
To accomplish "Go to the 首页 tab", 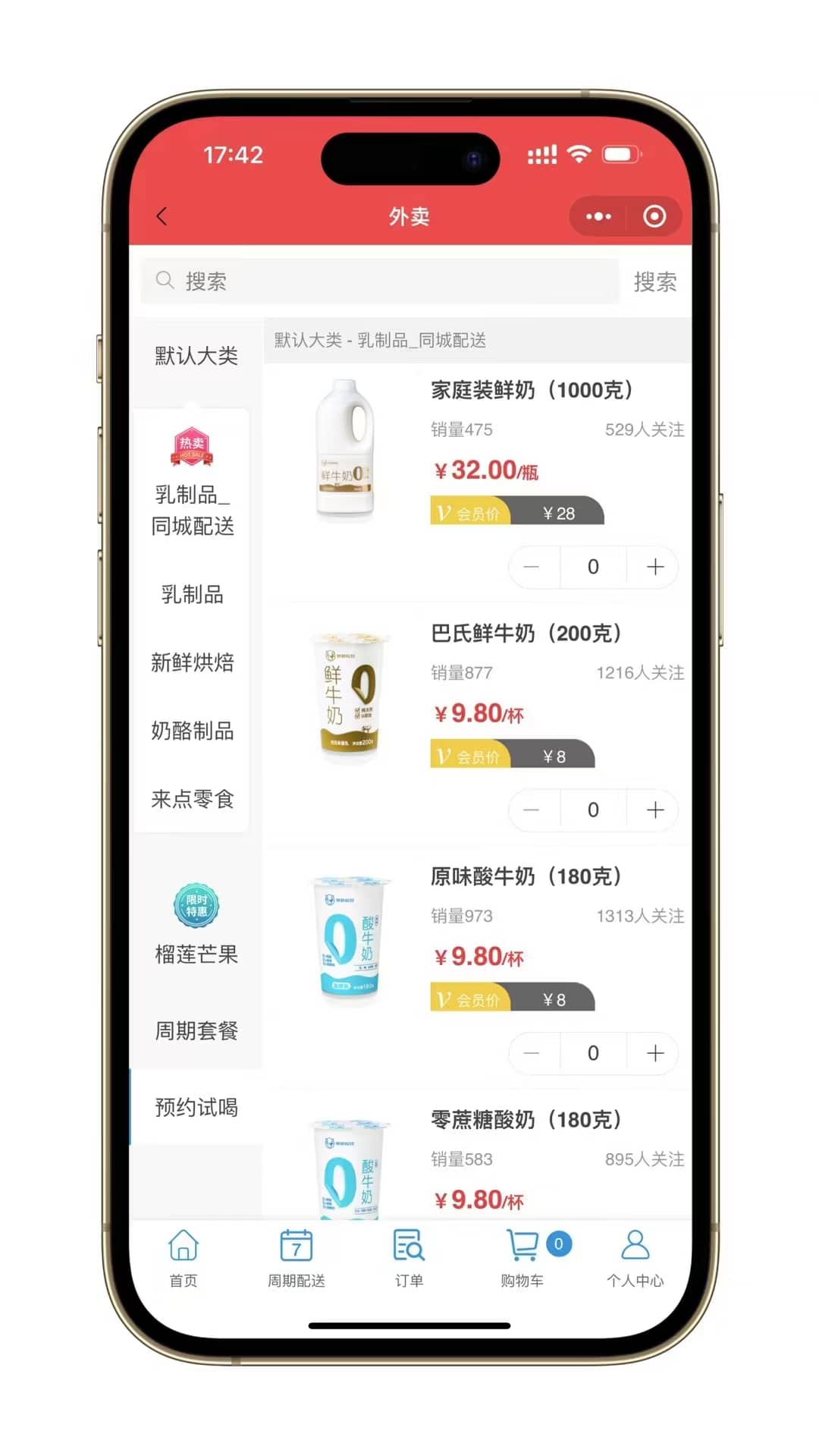I will 183,1259.
